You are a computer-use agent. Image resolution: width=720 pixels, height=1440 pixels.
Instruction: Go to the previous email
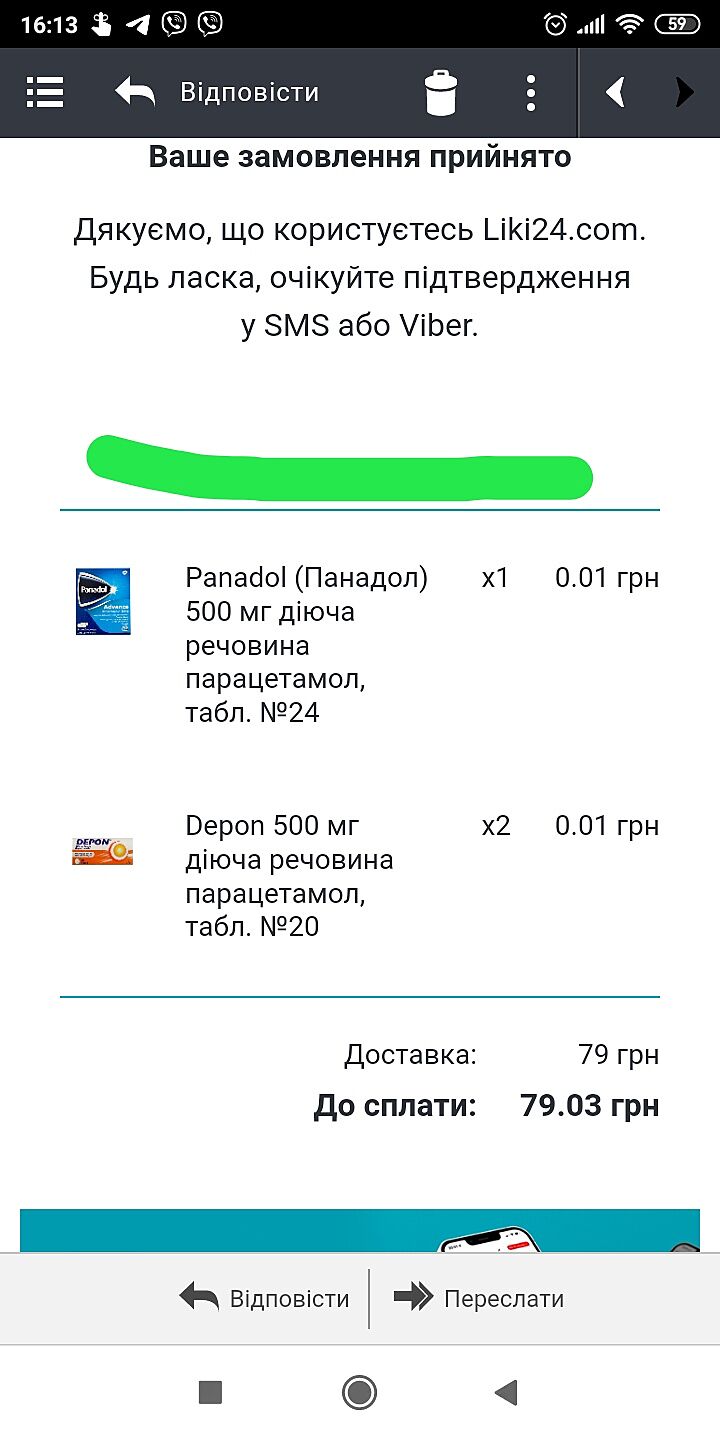coord(616,93)
